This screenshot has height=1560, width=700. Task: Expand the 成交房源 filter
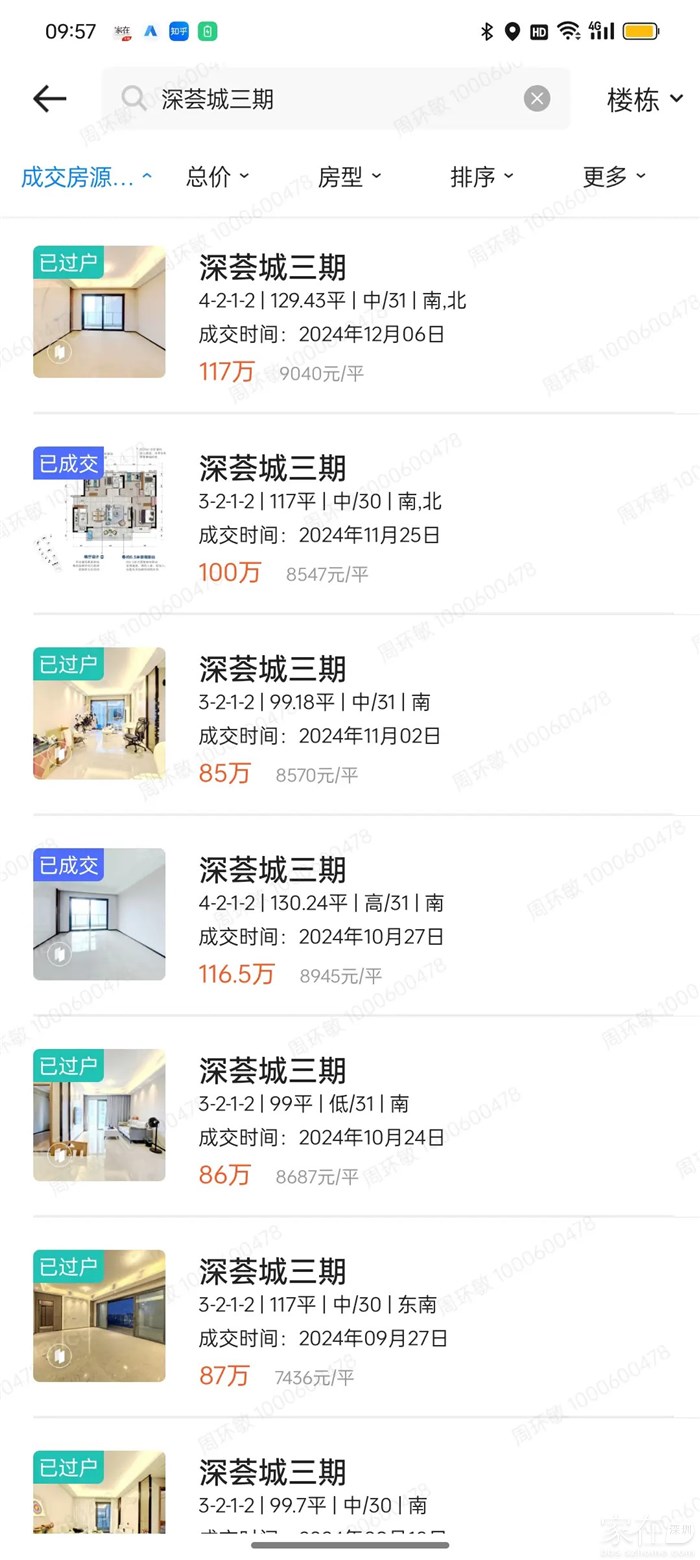pyautogui.click(x=86, y=177)
